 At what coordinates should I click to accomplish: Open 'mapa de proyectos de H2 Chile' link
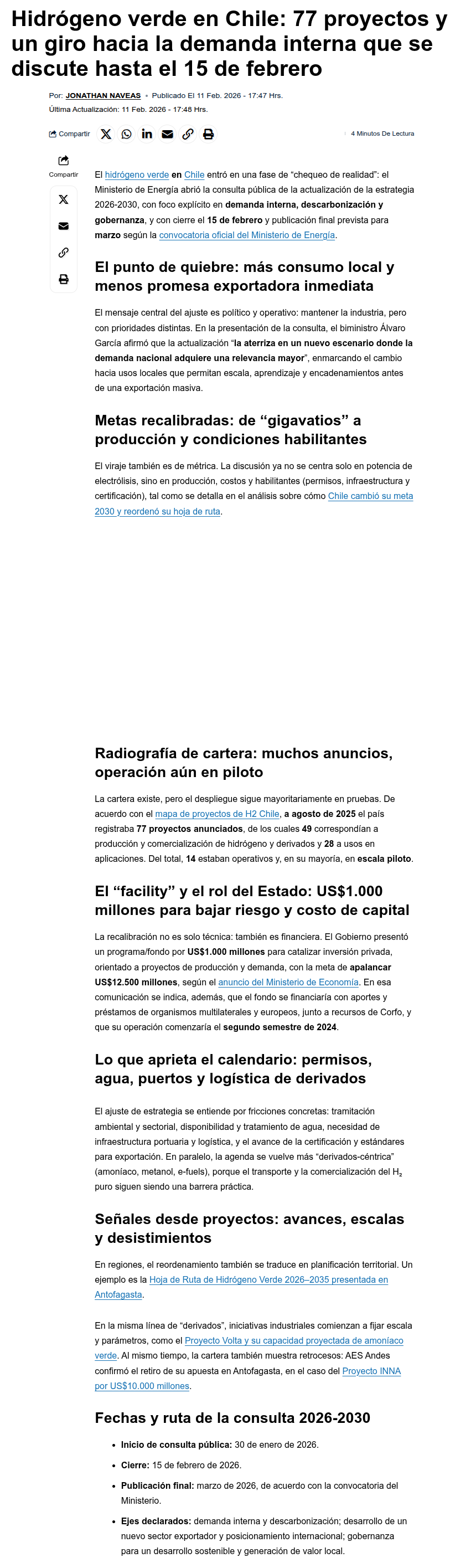[x=217, y=814]
